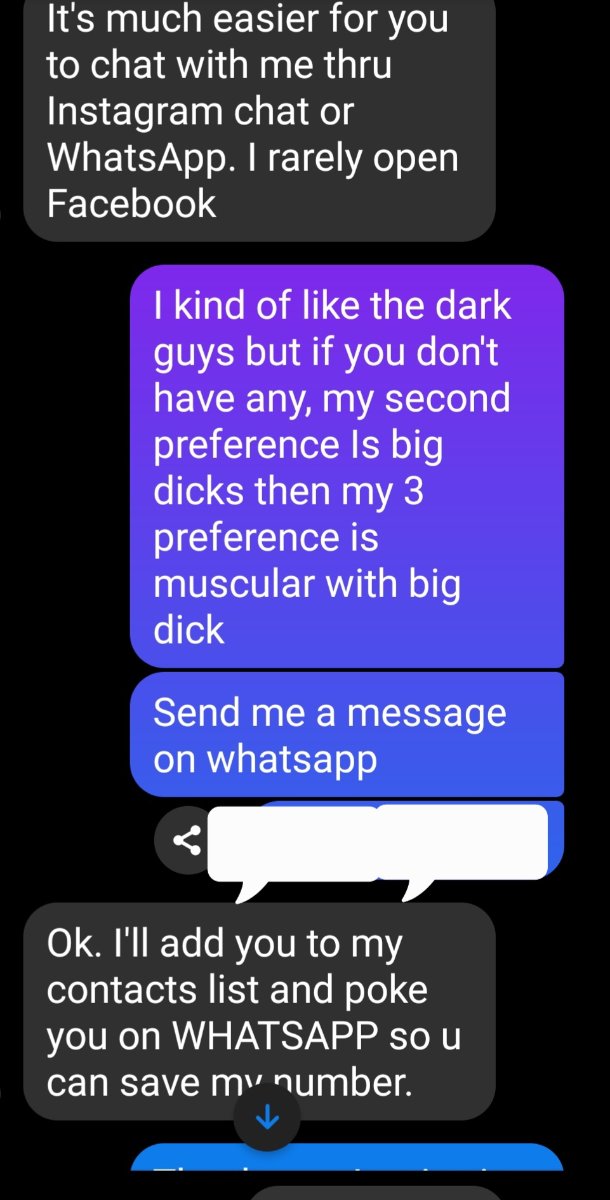Jump to latest messages with the down arrow
This screenshot has height=1200, width=610.
pyautogui.click(x=268, y=1118)
